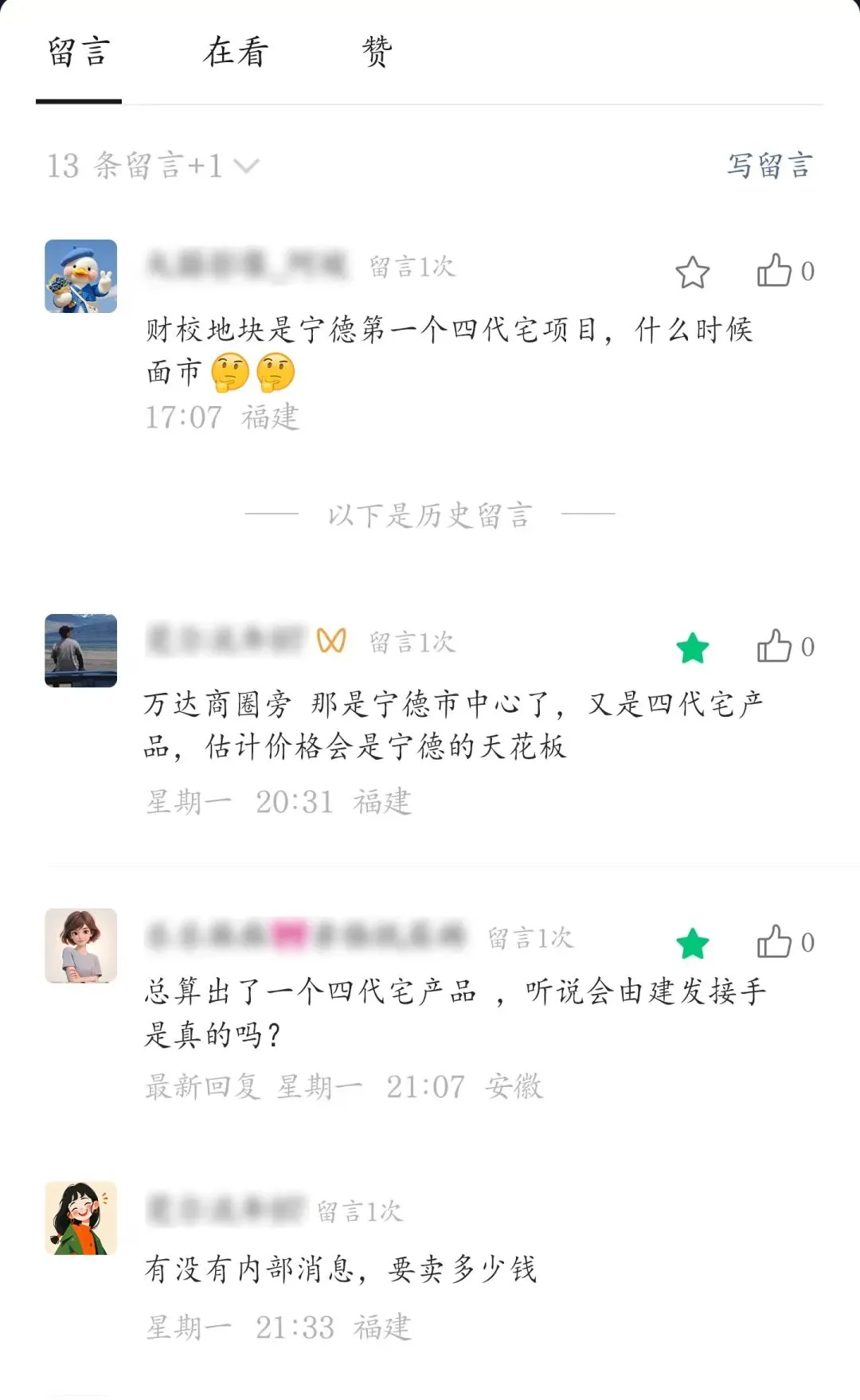
Task: Toggle green star on 建发接手 comment
Action: tap(692, 944)
